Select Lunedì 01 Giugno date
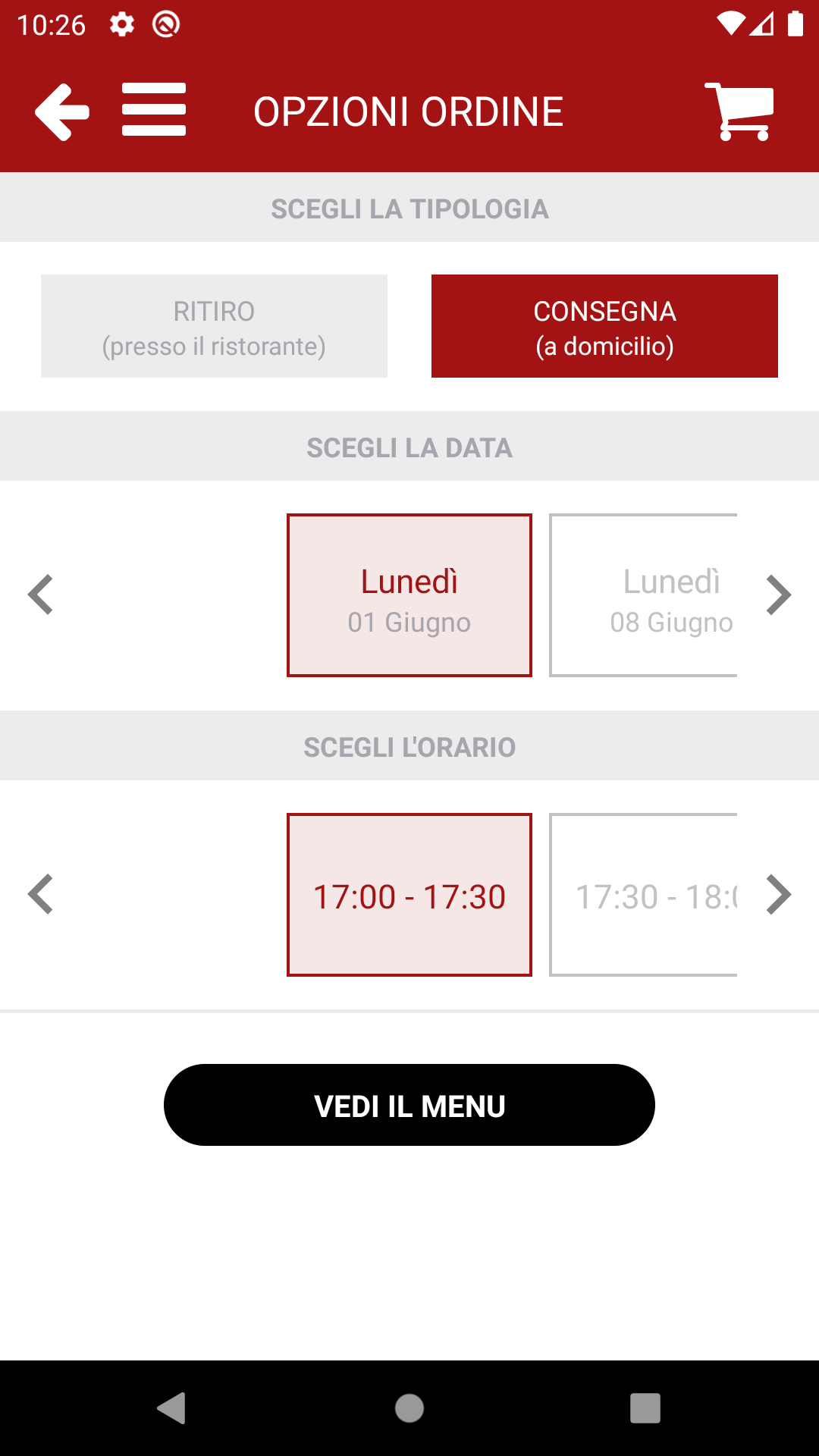The height and width of the screenshot is (1456, 819). tap(409, 595)
